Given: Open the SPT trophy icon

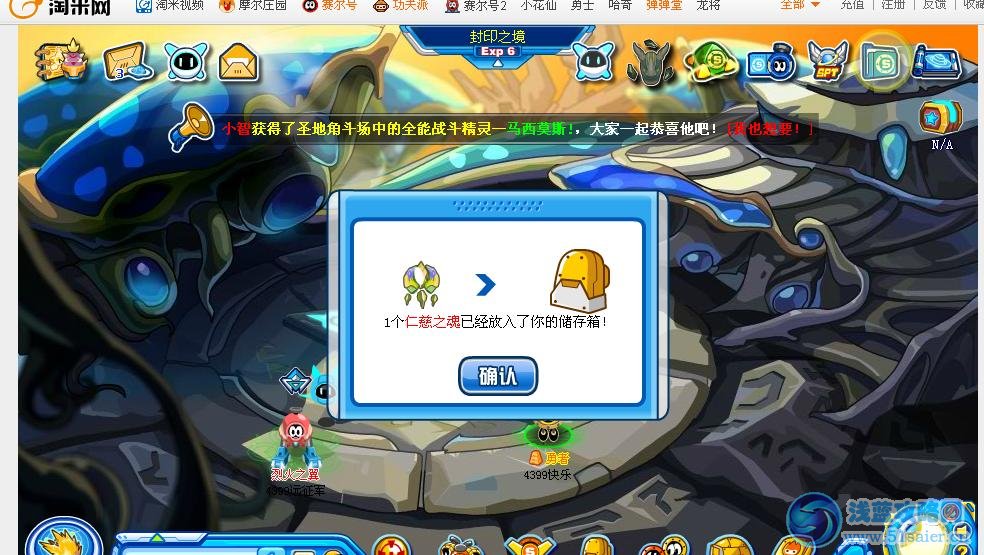Looking at the screenshot, I should [827, 63].
